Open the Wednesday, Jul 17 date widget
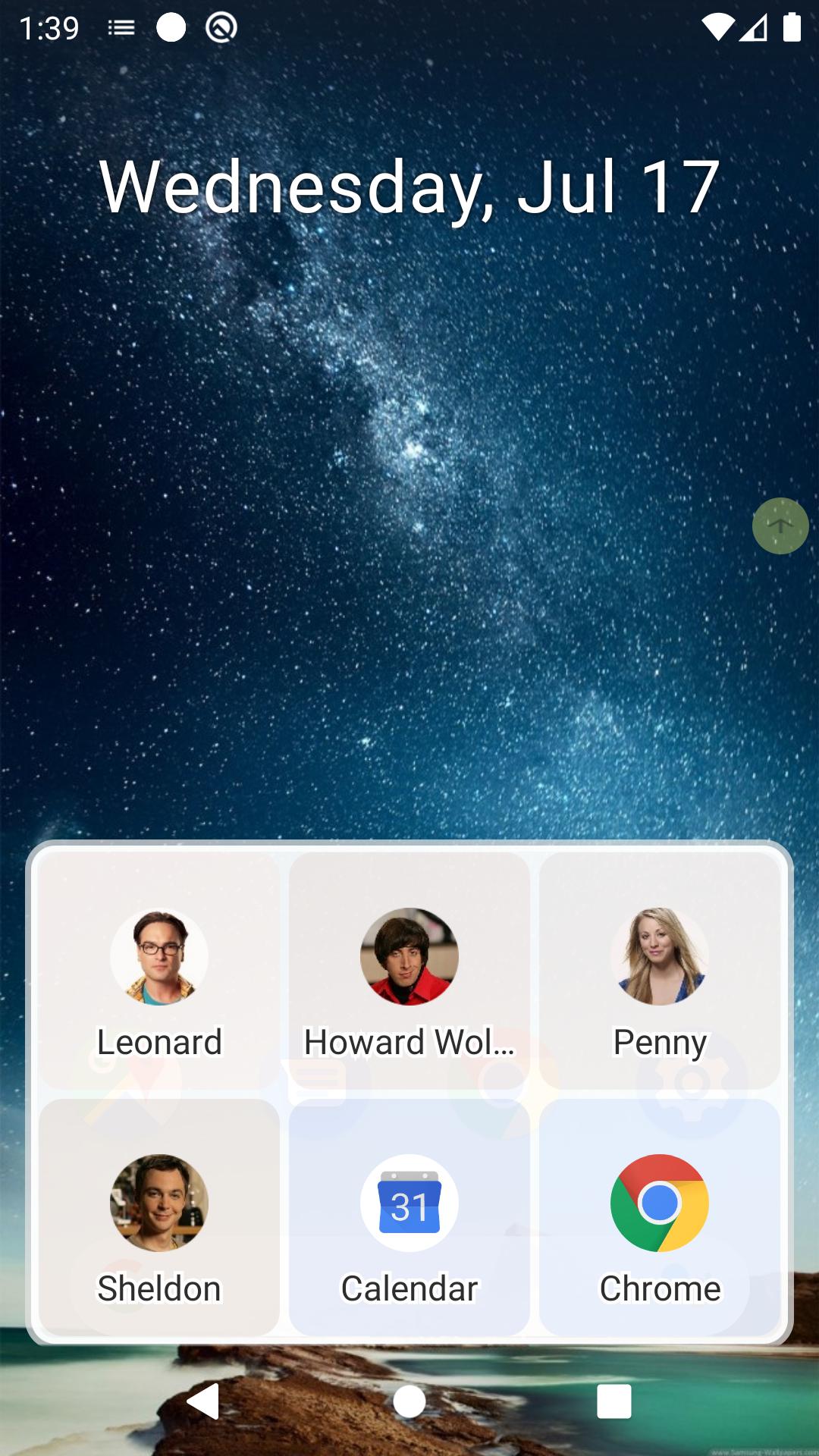The width and height of the screenshot is (819, 1456). pyautogui.click(x=409, y=187)
